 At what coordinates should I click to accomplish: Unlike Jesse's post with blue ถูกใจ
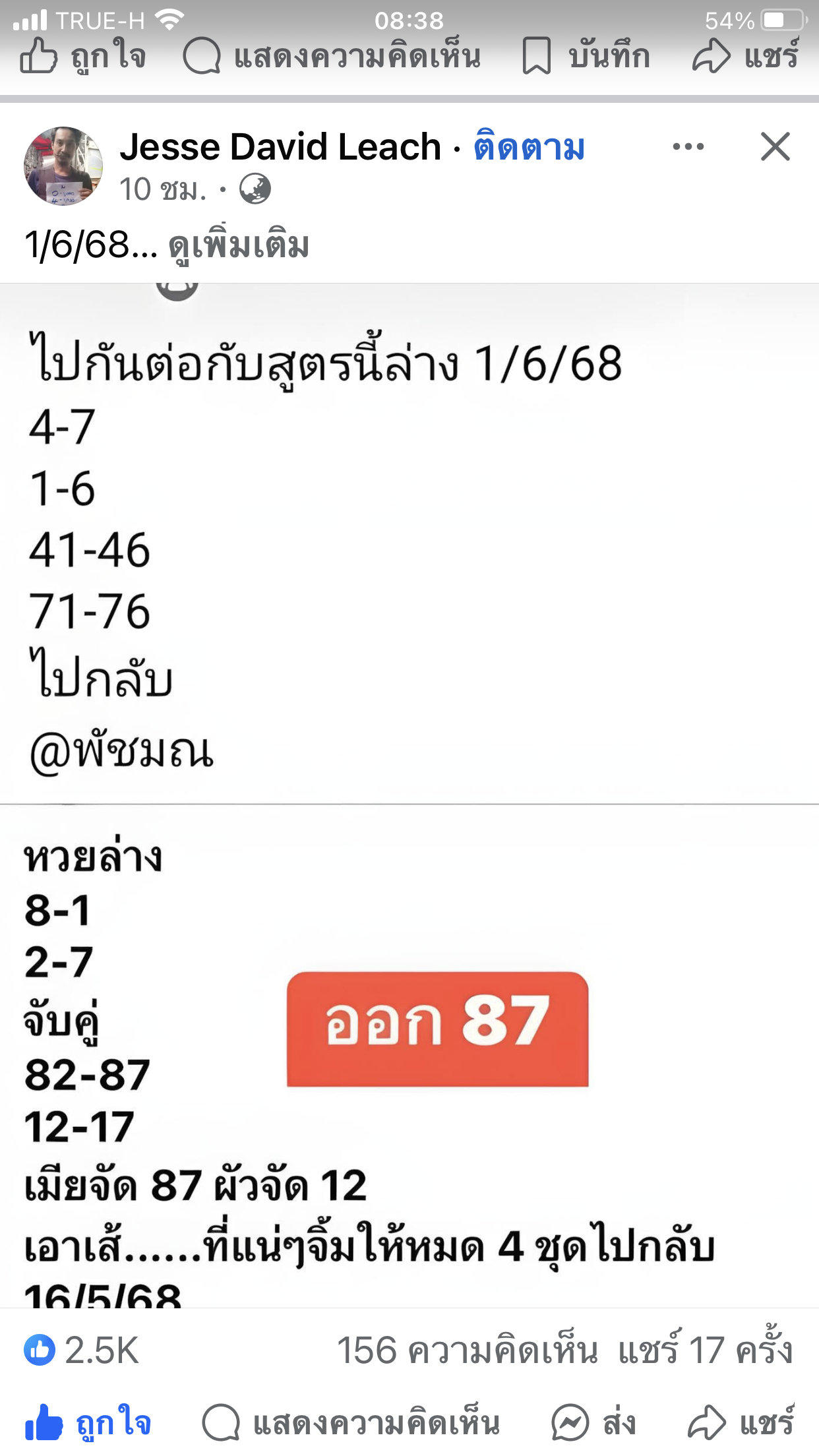[88, 1422]
